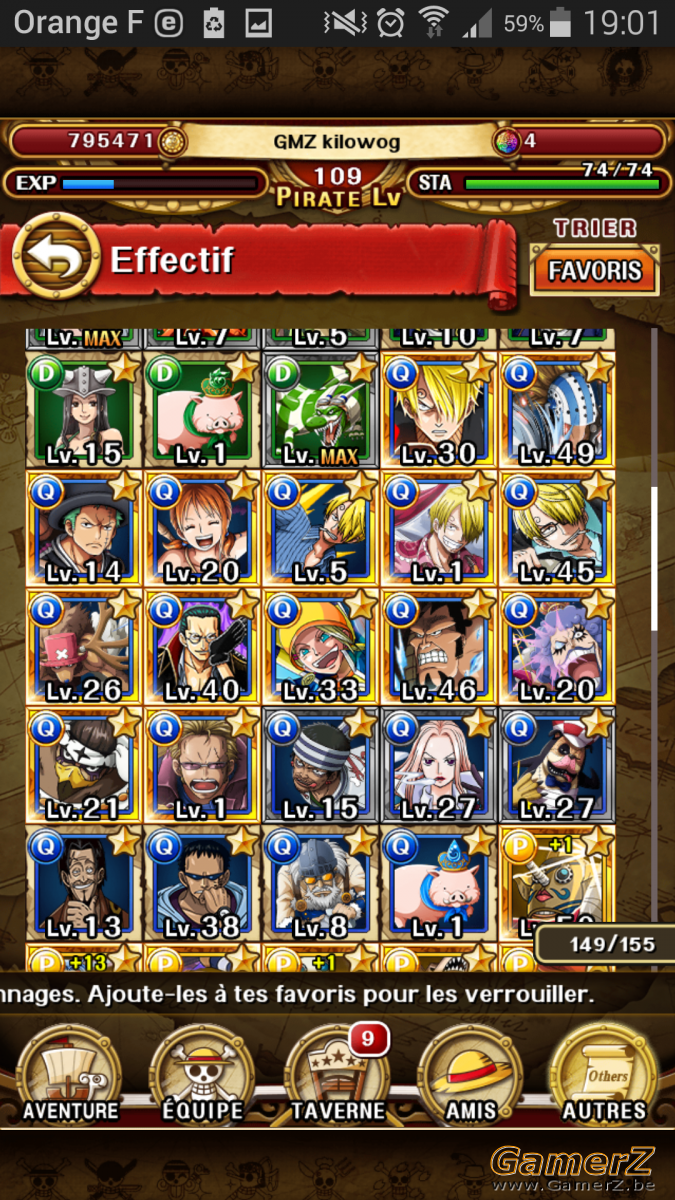
Task: Select the Lv.20 orange-haired girl card
Action: pyautogui.click(x=202, y=529)
